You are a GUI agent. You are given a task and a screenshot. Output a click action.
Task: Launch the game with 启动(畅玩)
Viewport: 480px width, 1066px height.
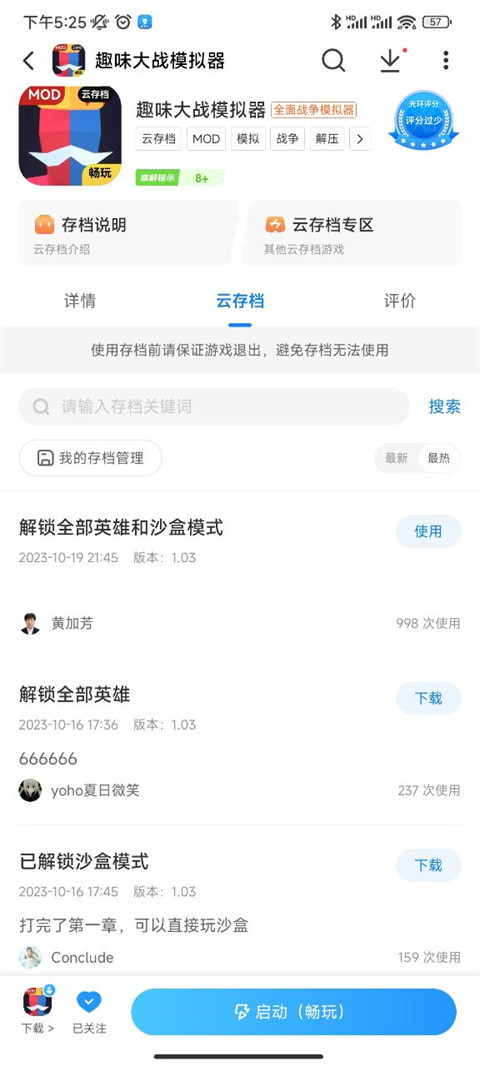[x=294, y=1012]
